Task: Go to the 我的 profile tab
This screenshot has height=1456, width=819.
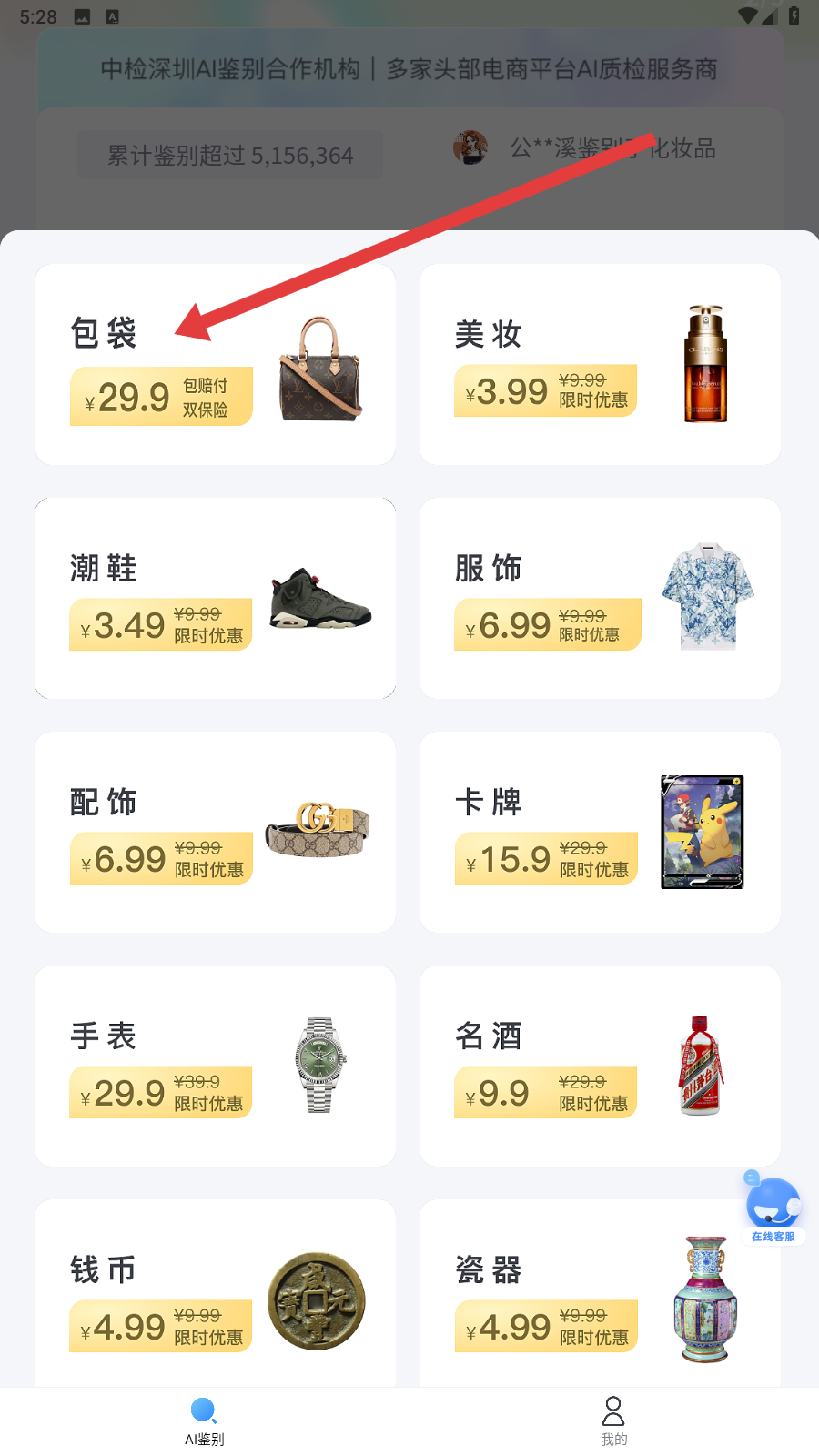Action: [x=613, y=1421]
